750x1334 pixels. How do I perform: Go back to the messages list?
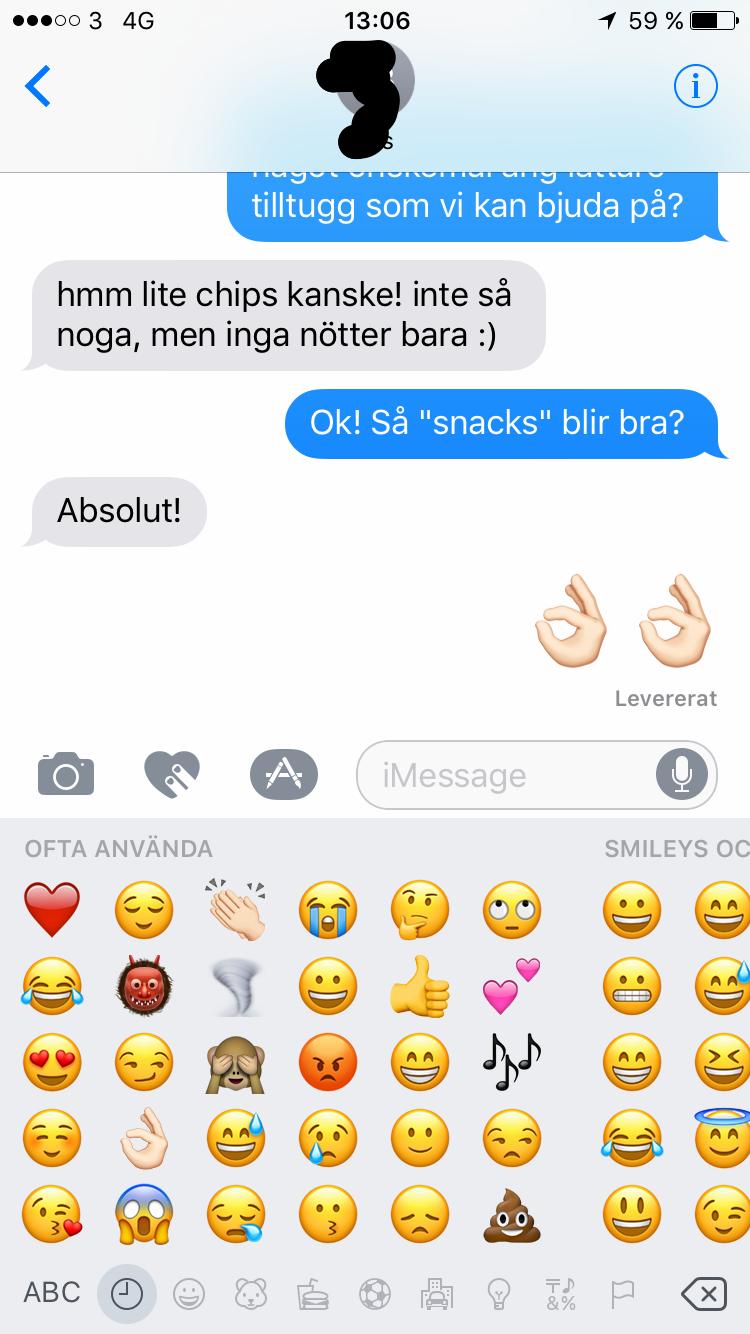tap(38, 87)
